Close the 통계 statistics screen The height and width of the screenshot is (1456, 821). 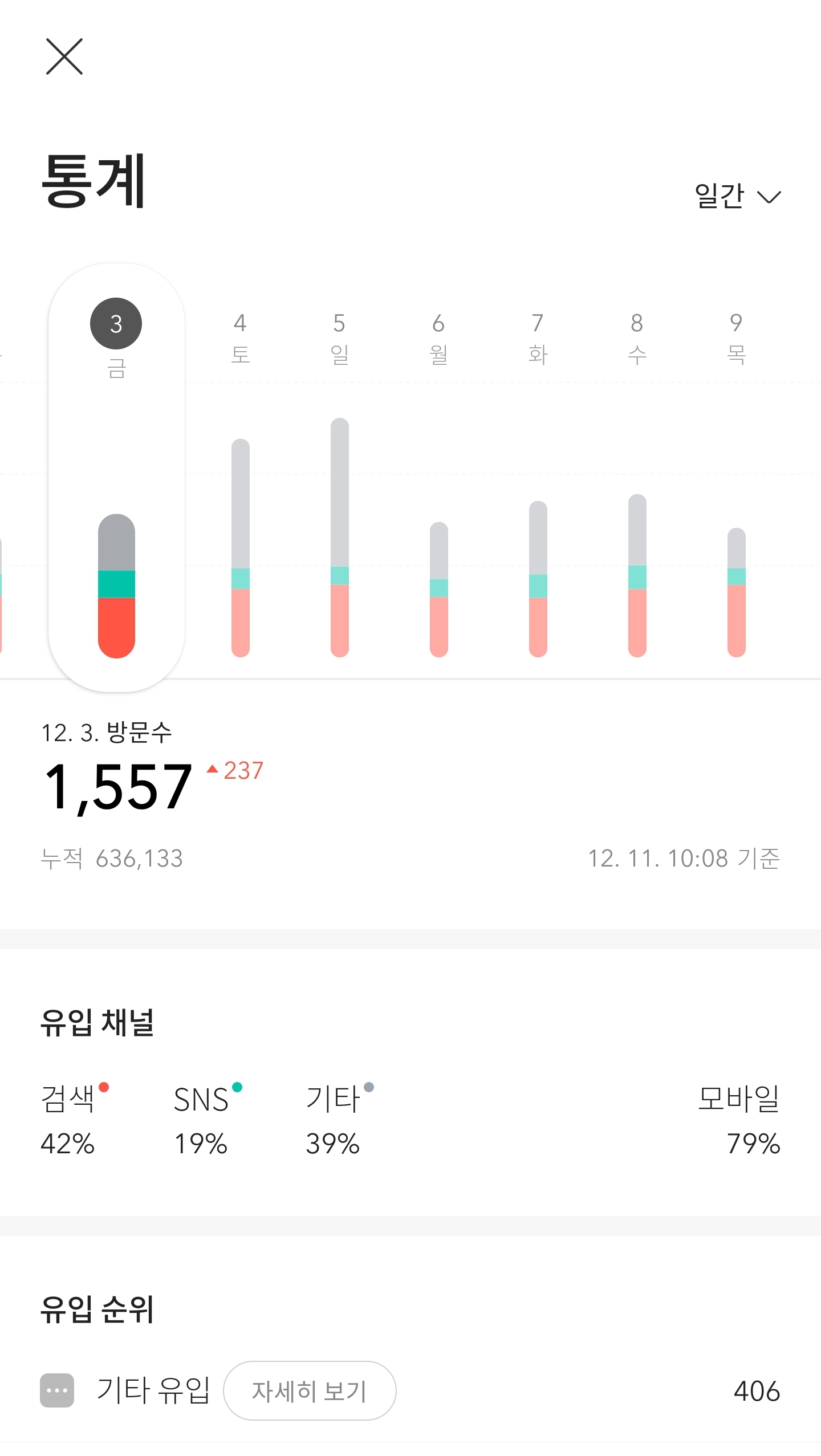tap(64, 56)
